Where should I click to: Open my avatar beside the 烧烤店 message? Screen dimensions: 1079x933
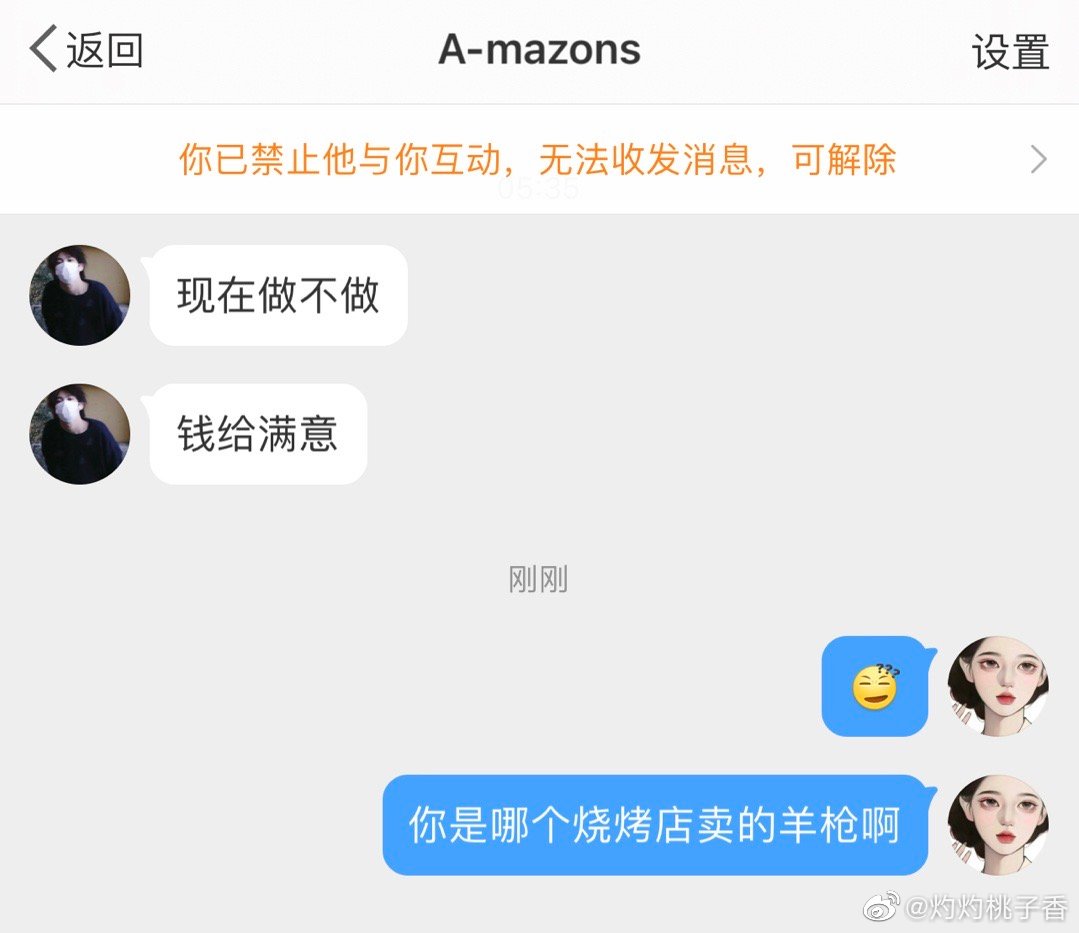click(997, 824)
